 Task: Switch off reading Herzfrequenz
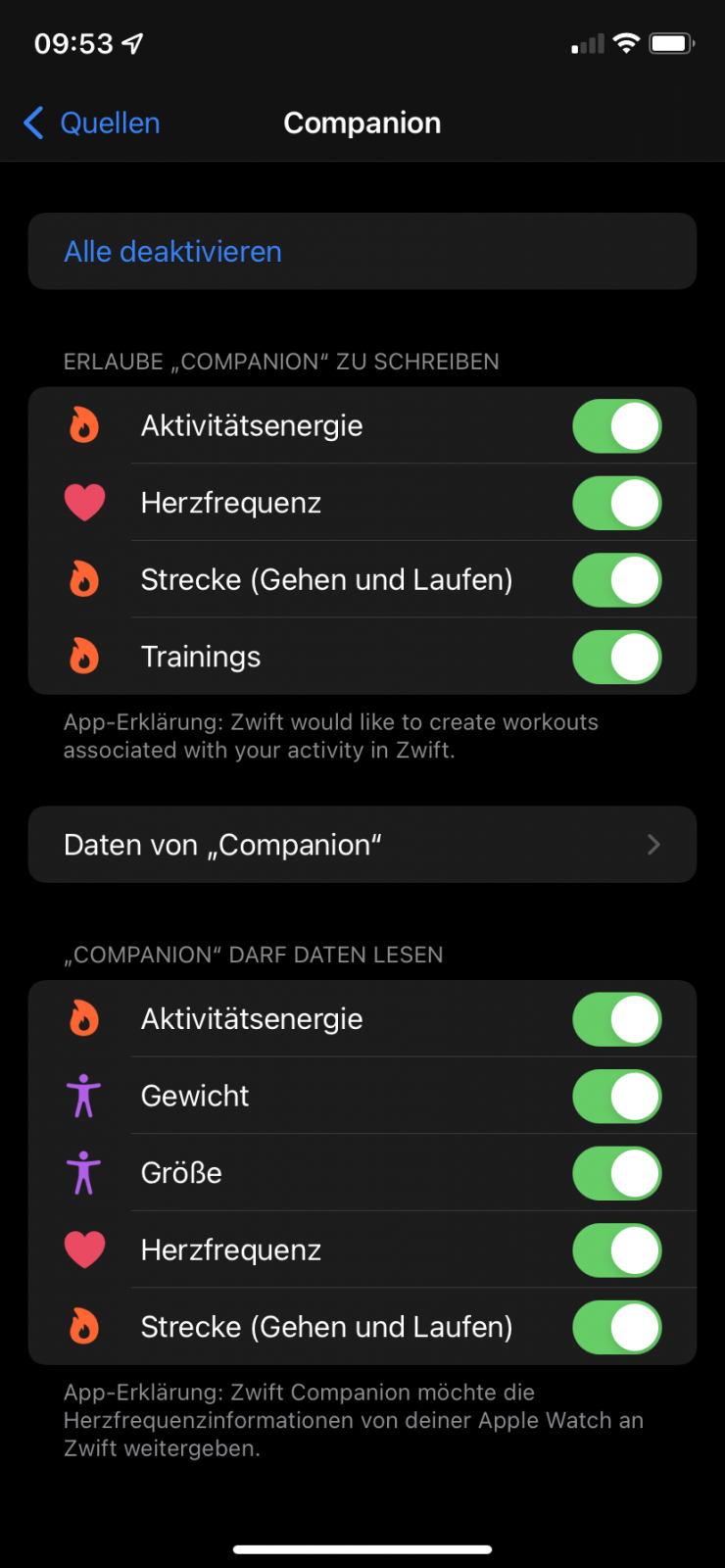[x=616, y=1250]
